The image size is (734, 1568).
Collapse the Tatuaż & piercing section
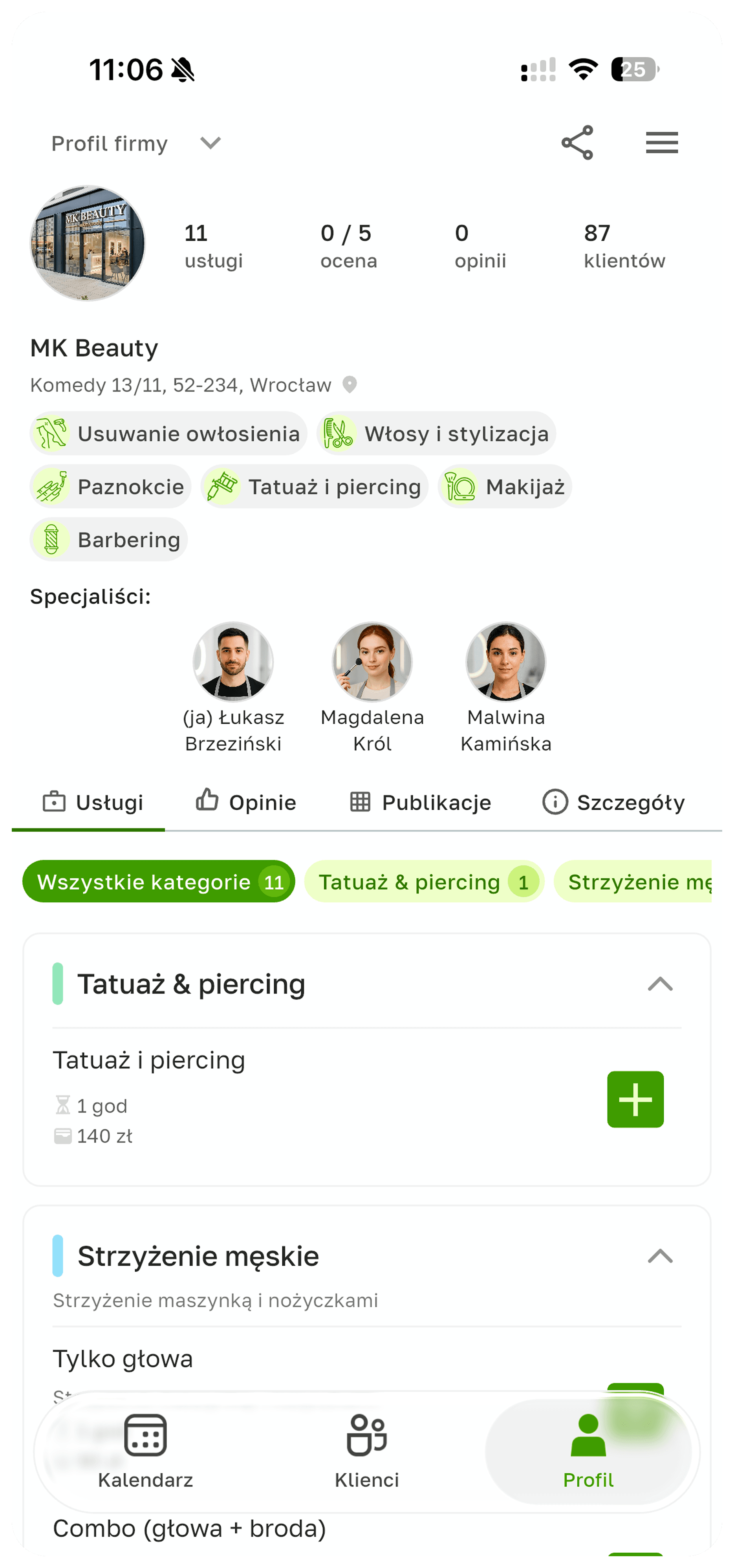coord(660,984)
